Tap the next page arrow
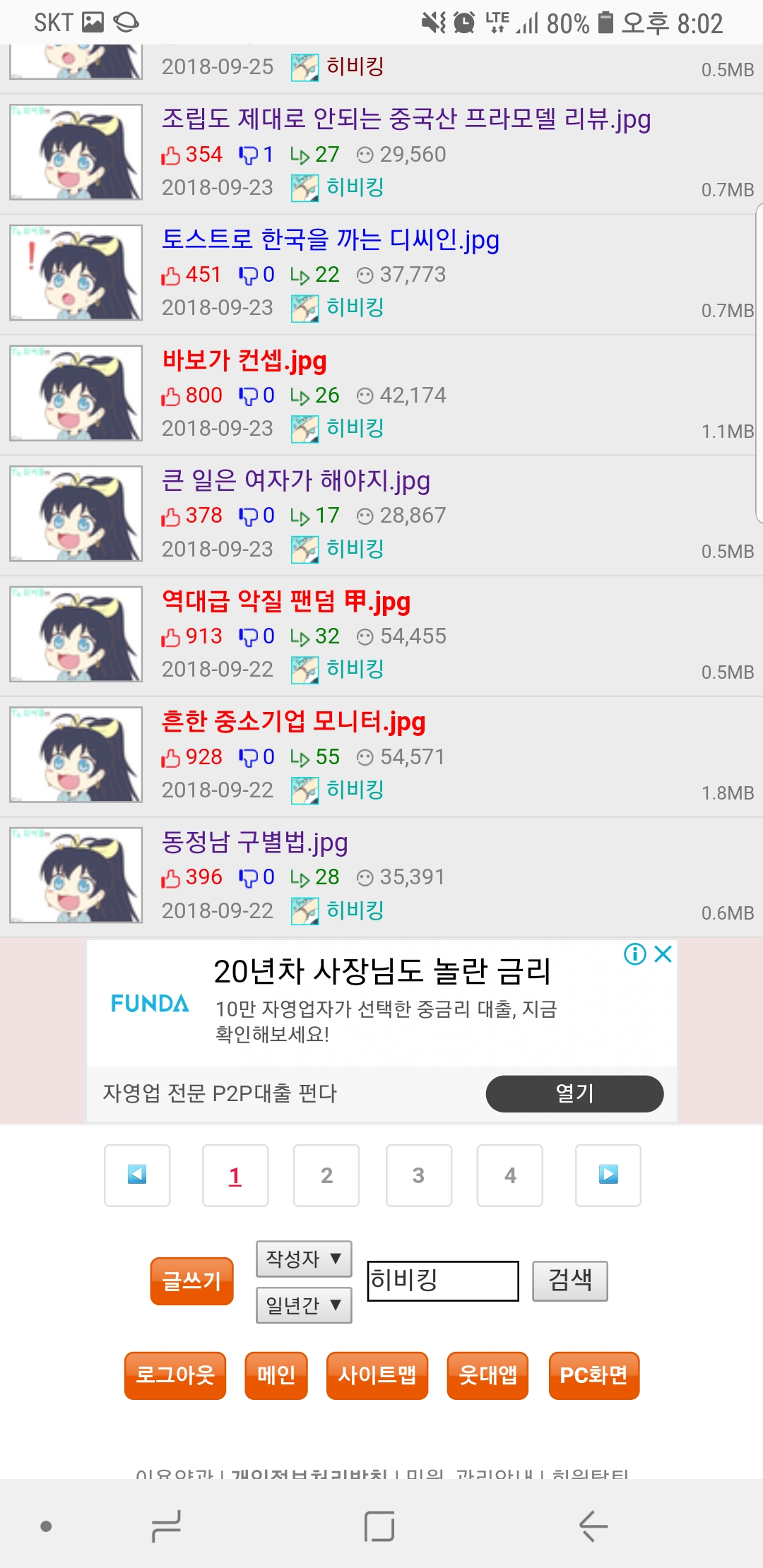This screenshot has height=1568, width=763. pos(608,1175)
